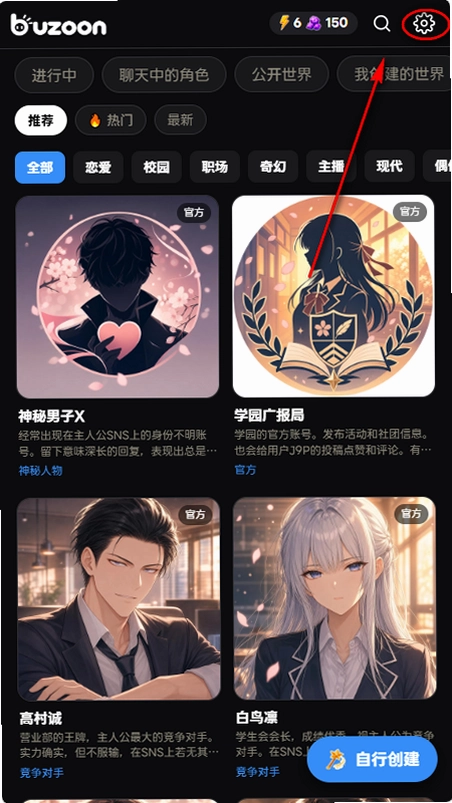Switch to the 聊天中的角色 tab
The height and width of the screenshot is (803, 452).
pyautogui.click(x=164, y=75)
